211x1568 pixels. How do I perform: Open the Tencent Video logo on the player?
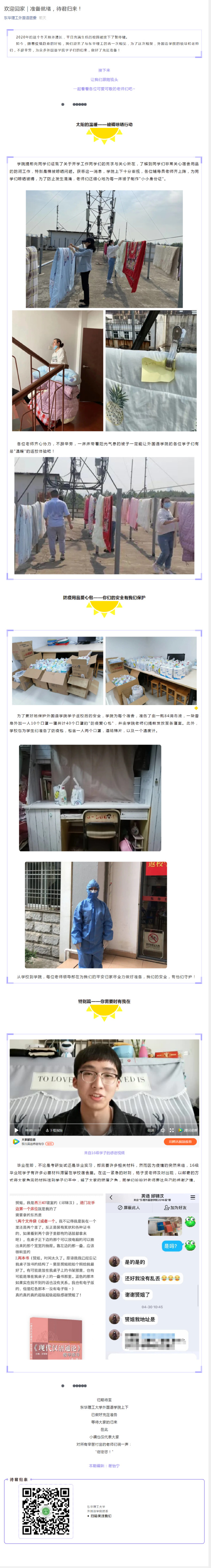(x=187, y=1130)
